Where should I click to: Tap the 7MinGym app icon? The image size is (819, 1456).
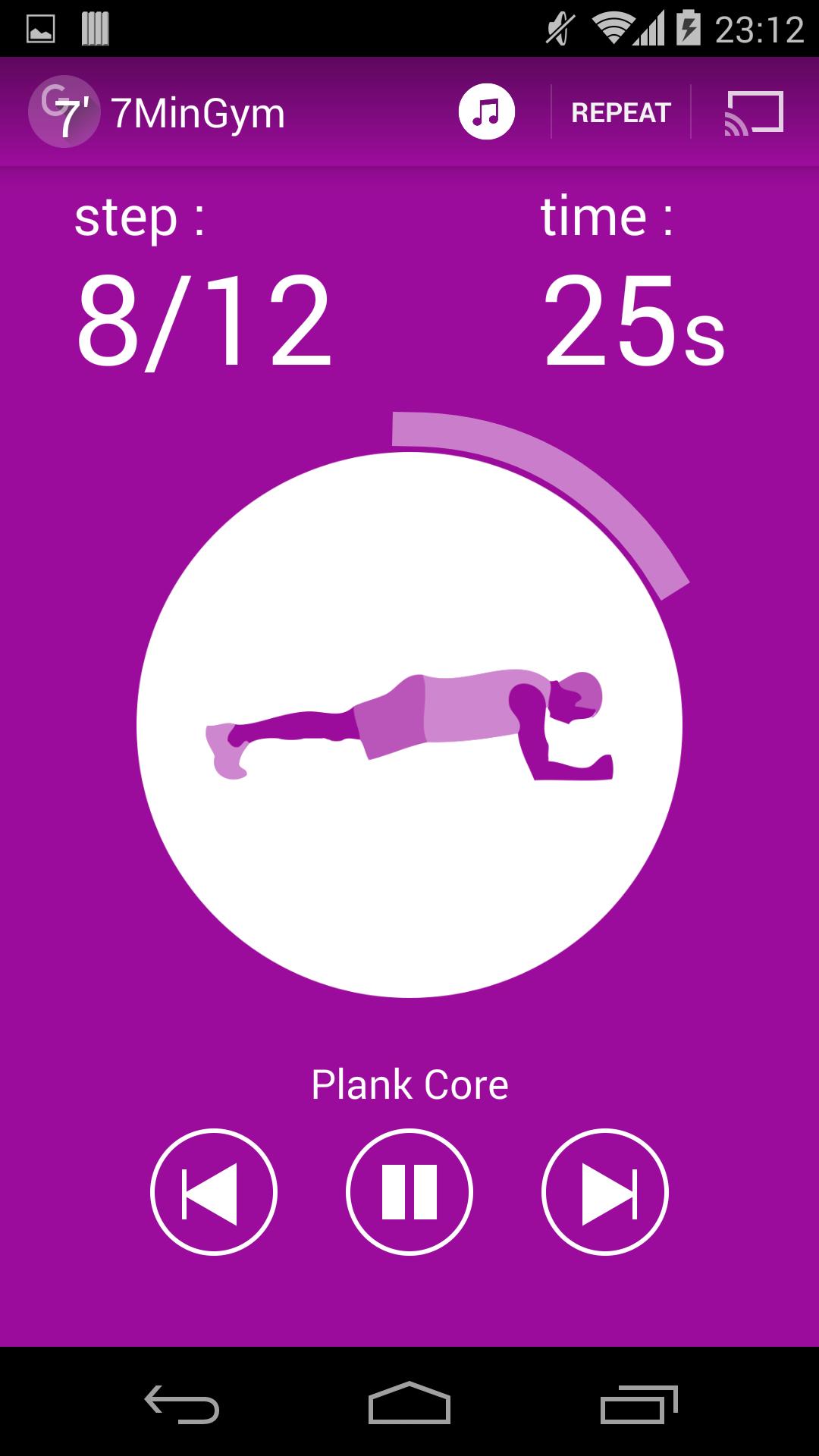64,112
